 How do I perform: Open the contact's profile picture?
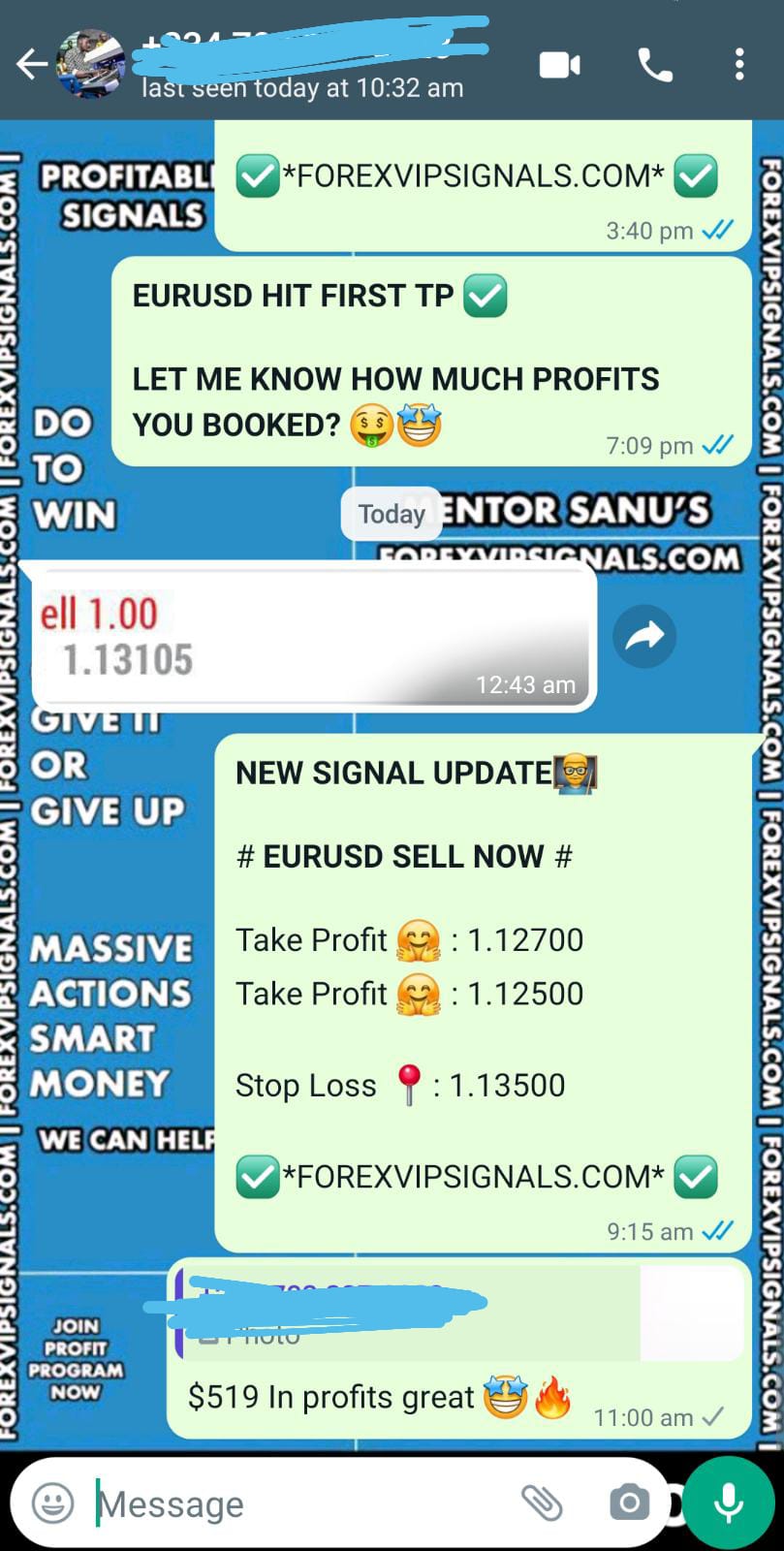tap(91, 65)
